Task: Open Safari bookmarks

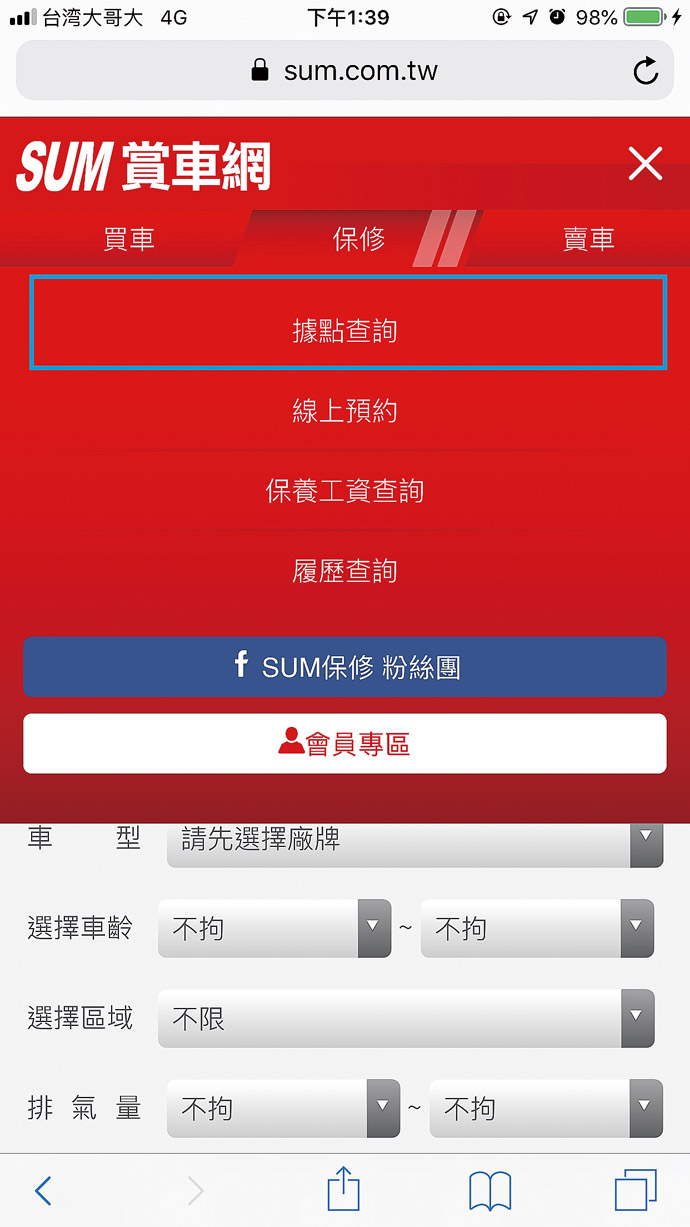Action: tap(490, 1190)
